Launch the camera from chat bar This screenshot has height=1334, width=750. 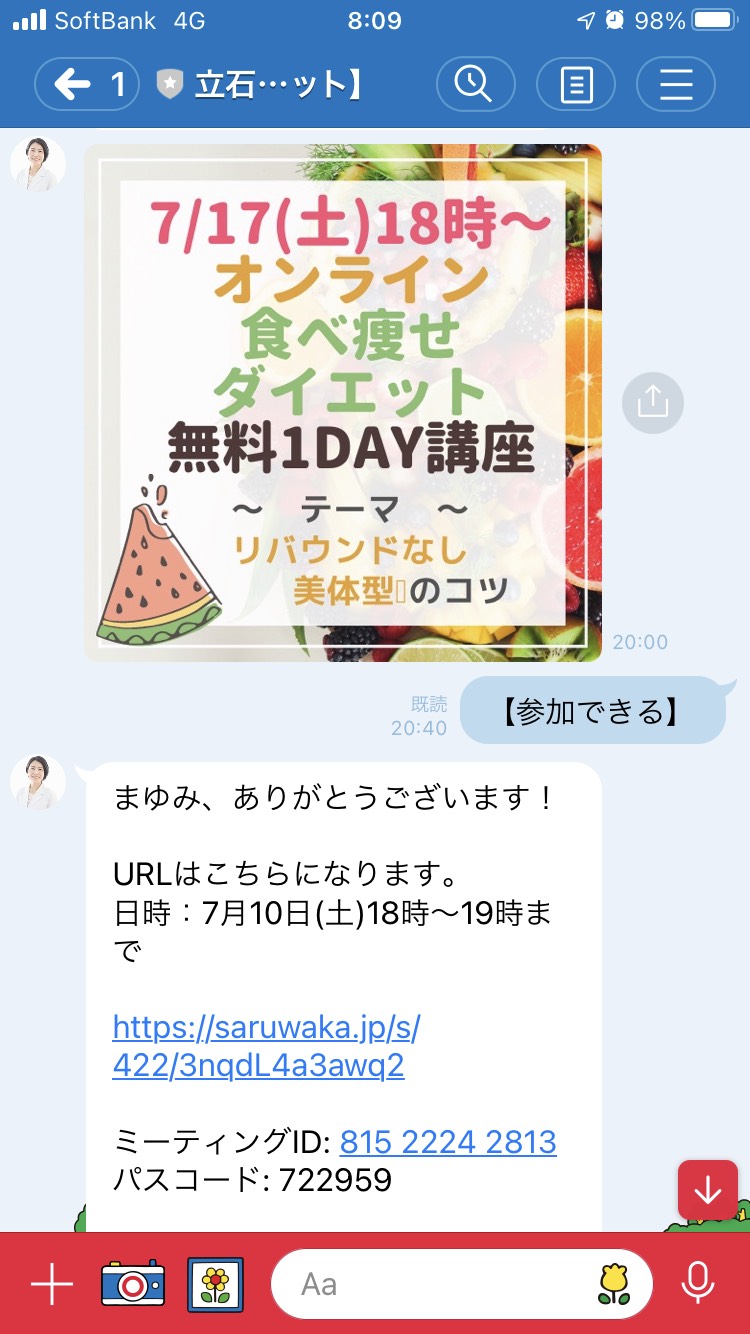133,1283
